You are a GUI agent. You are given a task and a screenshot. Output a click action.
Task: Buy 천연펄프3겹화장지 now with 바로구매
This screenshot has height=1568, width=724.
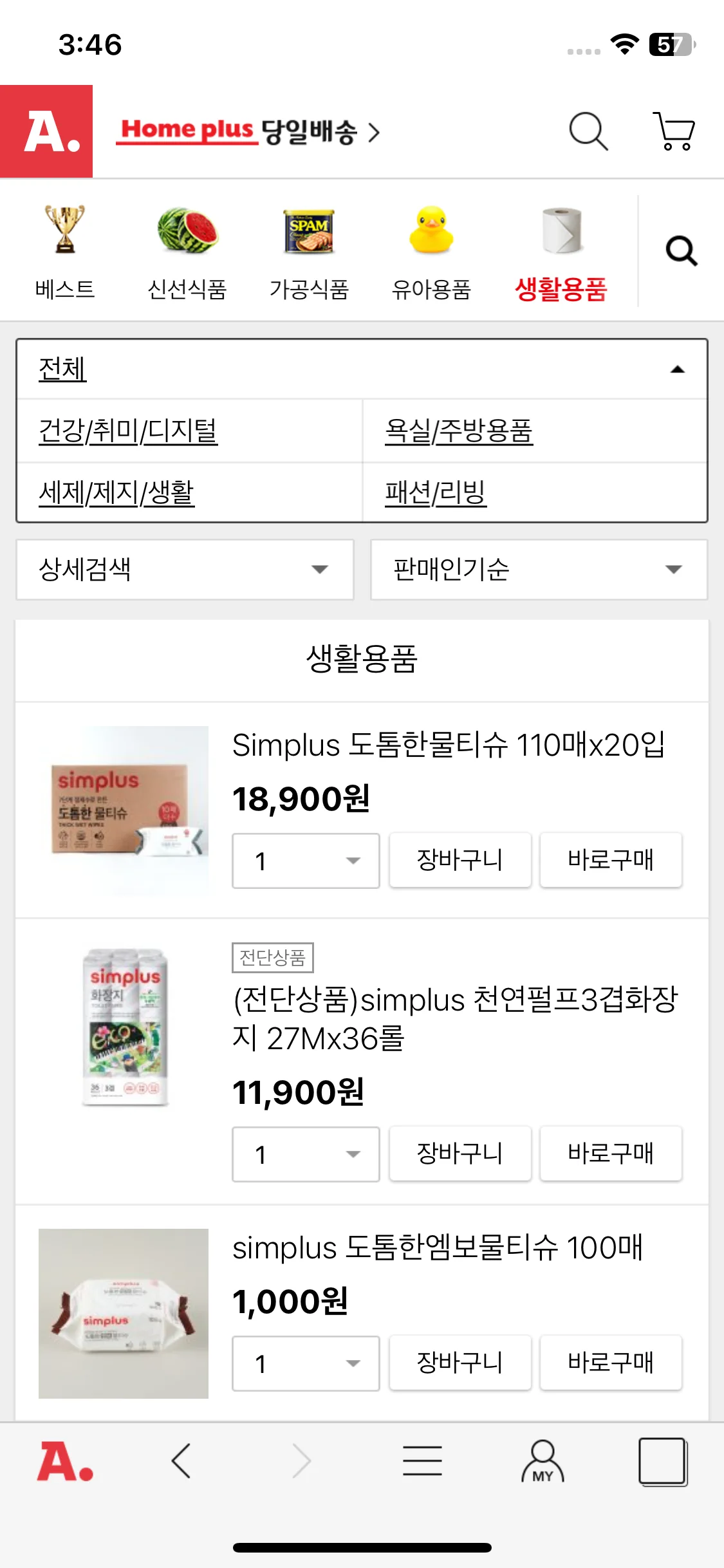(610, 1153)
